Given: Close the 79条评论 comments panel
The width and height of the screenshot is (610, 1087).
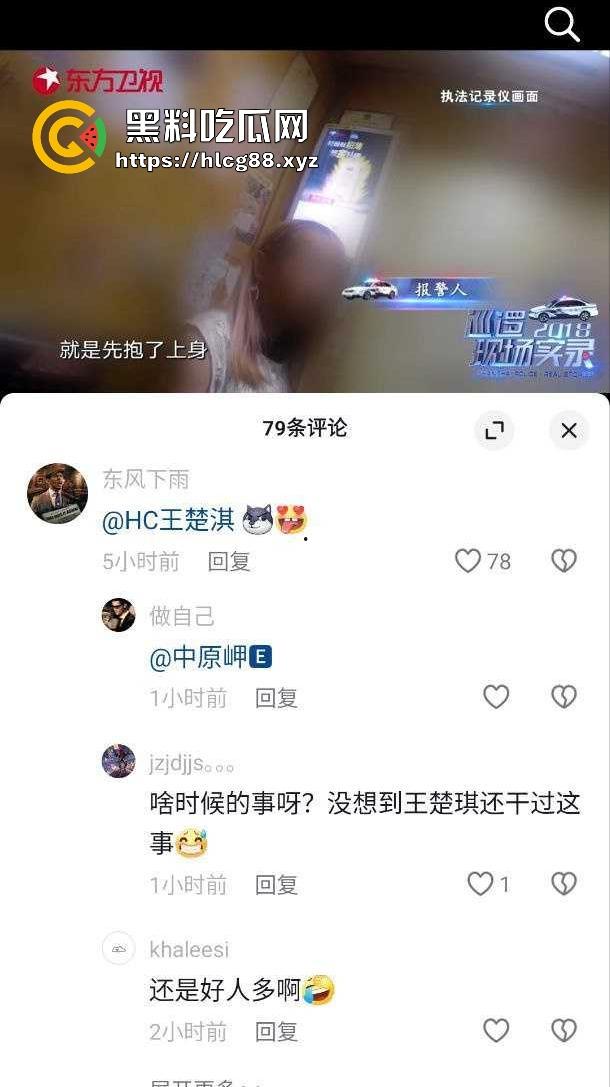Looking at the screenshot, I should (x=569, y=430).
